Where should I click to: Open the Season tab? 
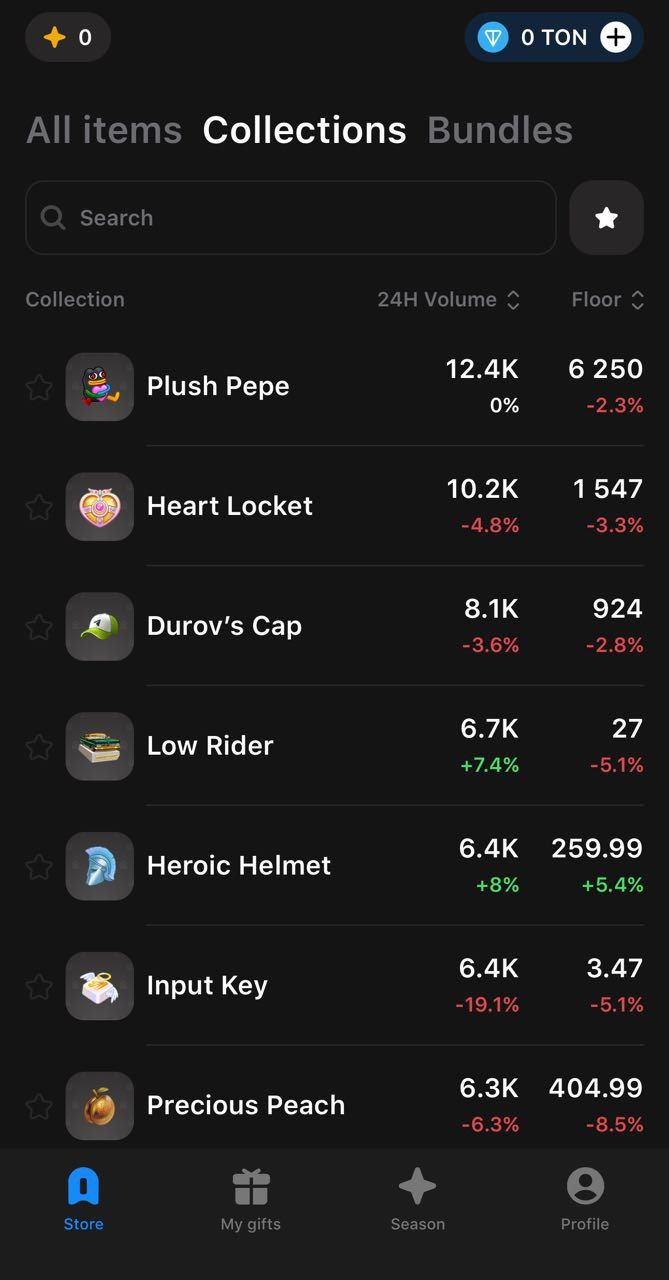[417, 1200]
